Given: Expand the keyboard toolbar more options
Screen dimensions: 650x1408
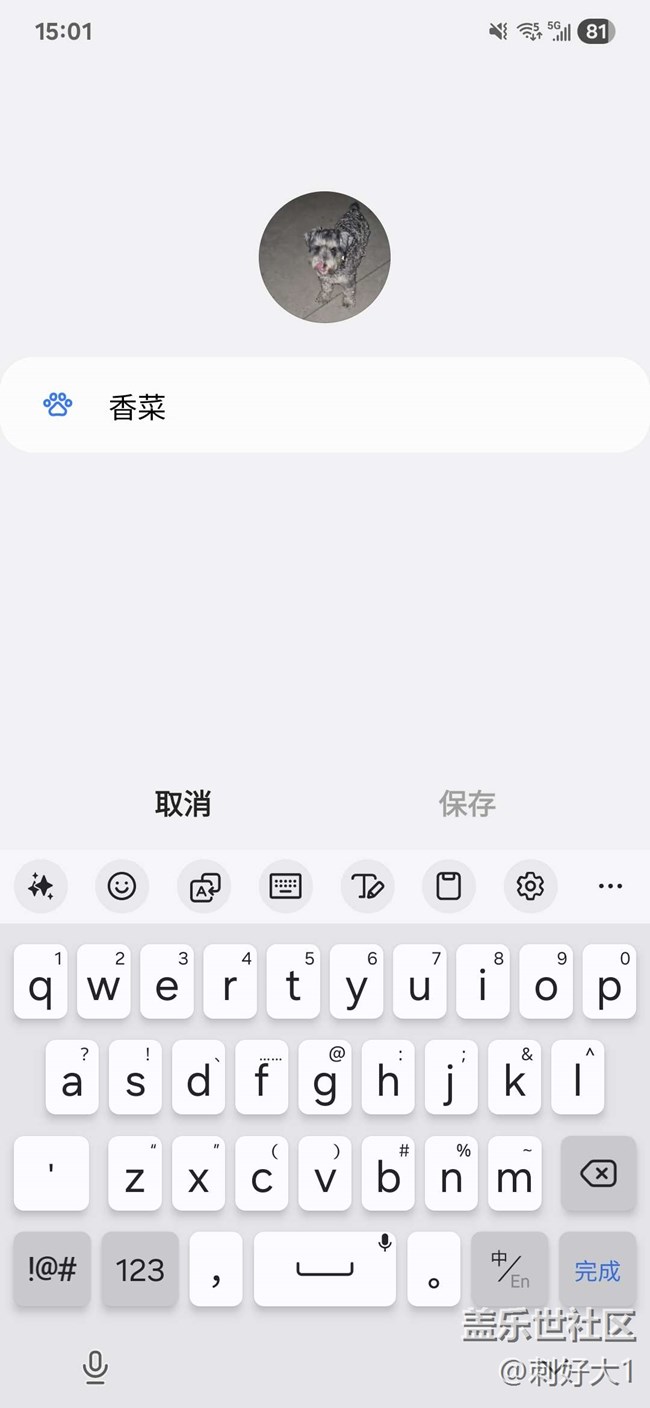Looking at the screenshot, I should [610, 886].
